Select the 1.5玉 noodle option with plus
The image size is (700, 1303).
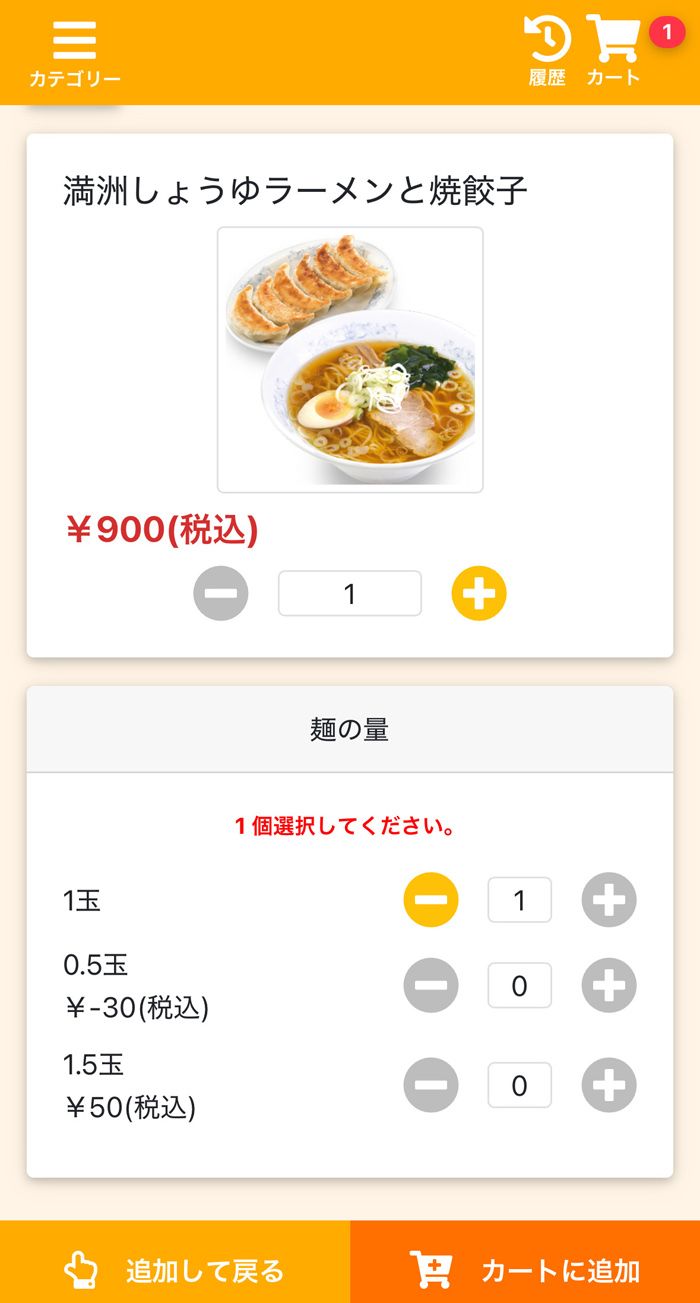(x=609, y=1085)
